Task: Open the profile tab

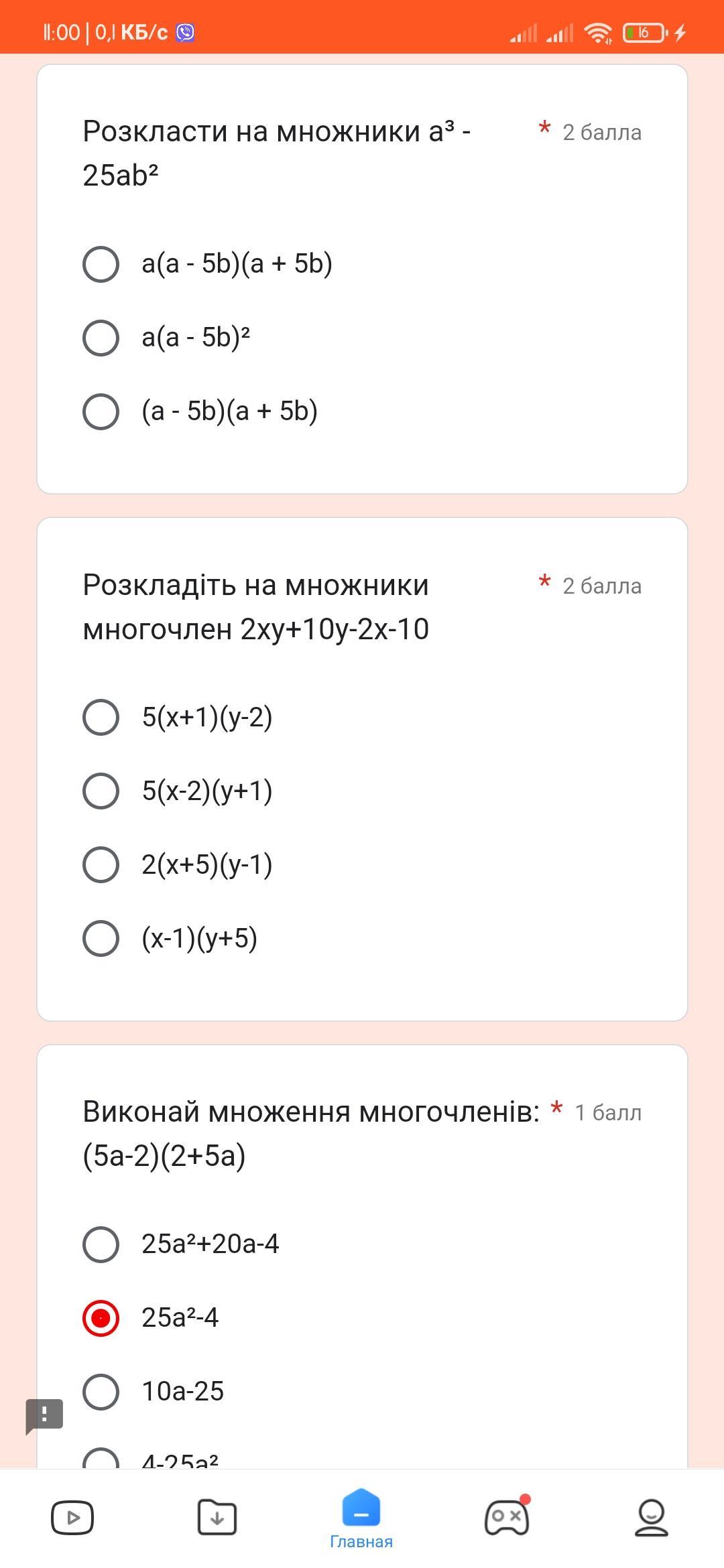Action: coord(651,1518)
